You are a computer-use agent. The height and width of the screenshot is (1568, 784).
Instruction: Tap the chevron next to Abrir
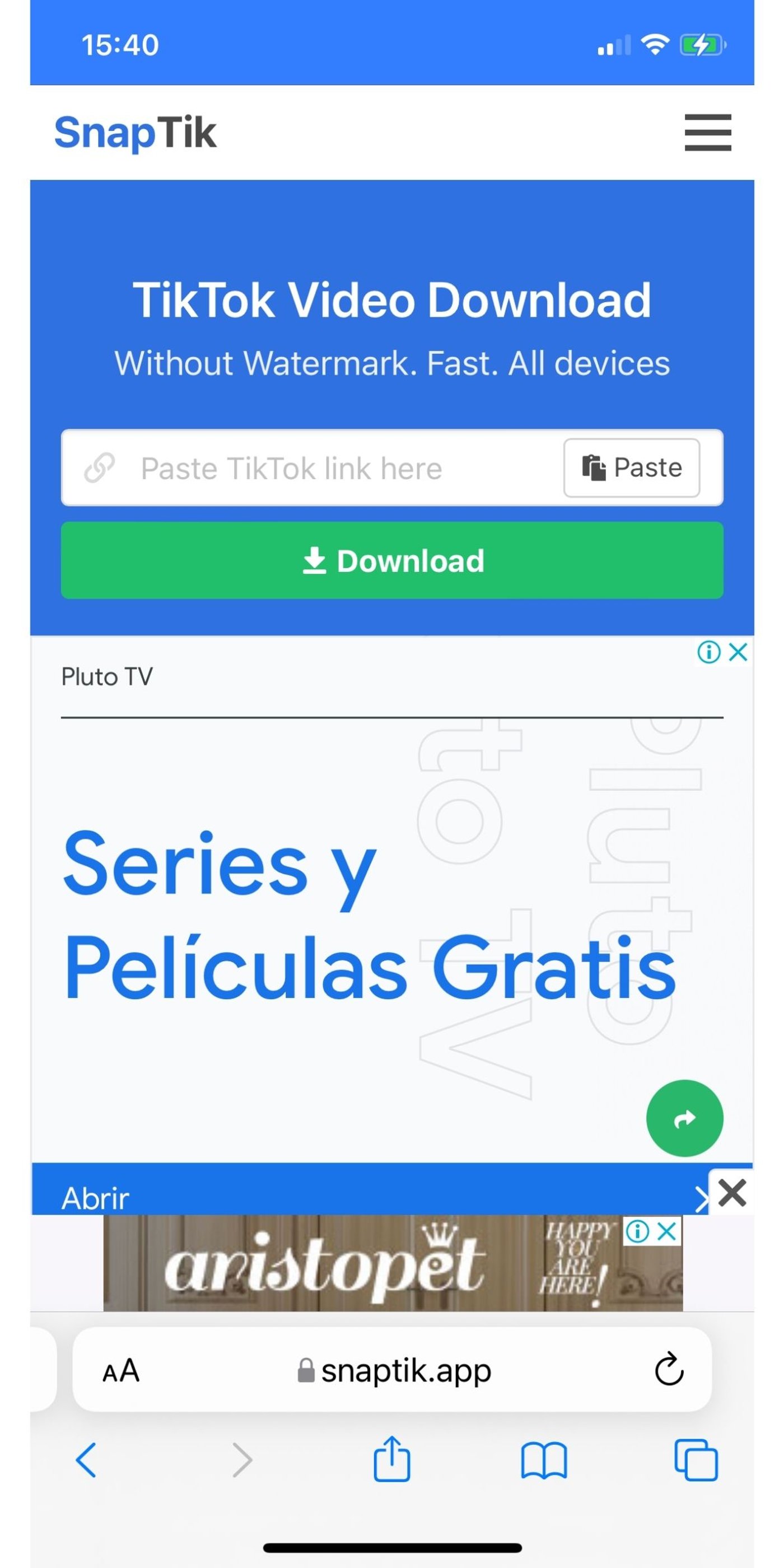click(703, 1198)
